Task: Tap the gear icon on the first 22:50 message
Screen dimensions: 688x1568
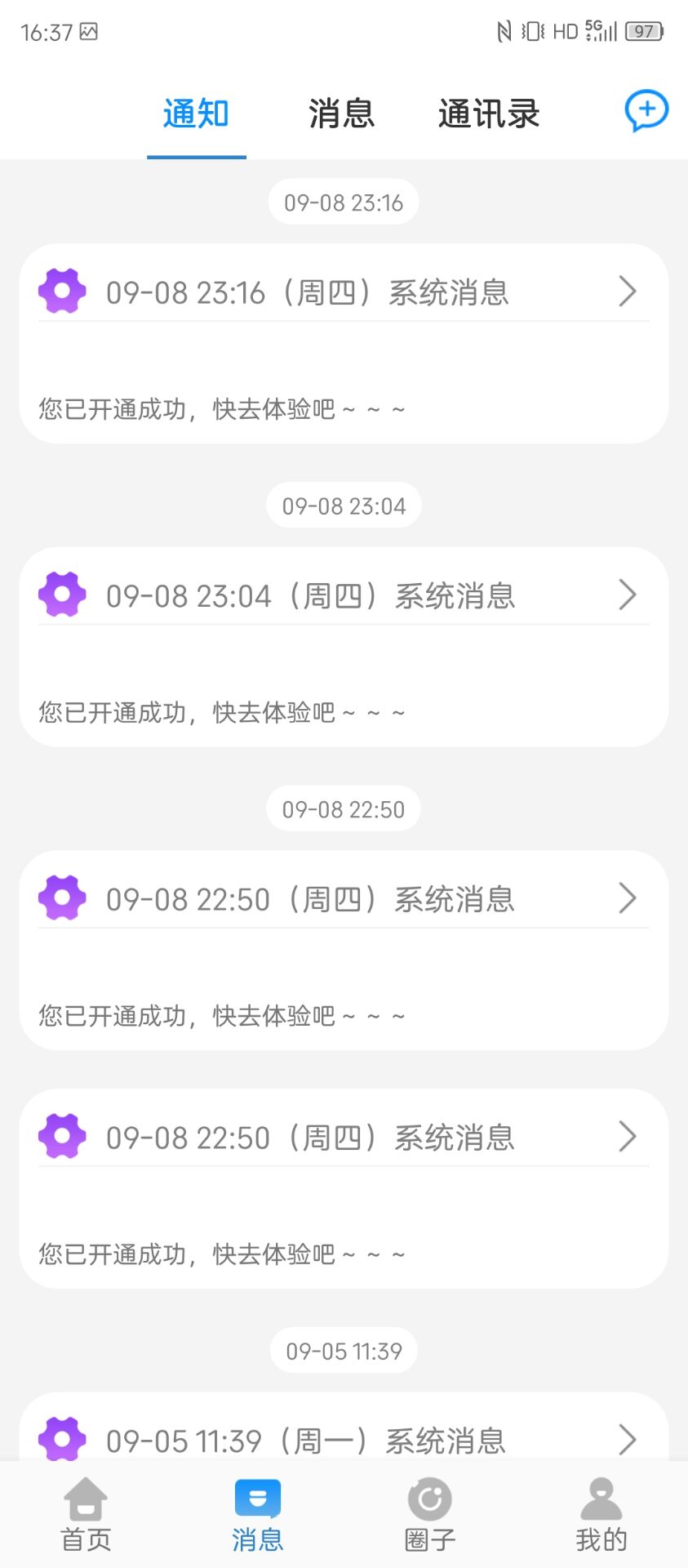Action: 61,898
